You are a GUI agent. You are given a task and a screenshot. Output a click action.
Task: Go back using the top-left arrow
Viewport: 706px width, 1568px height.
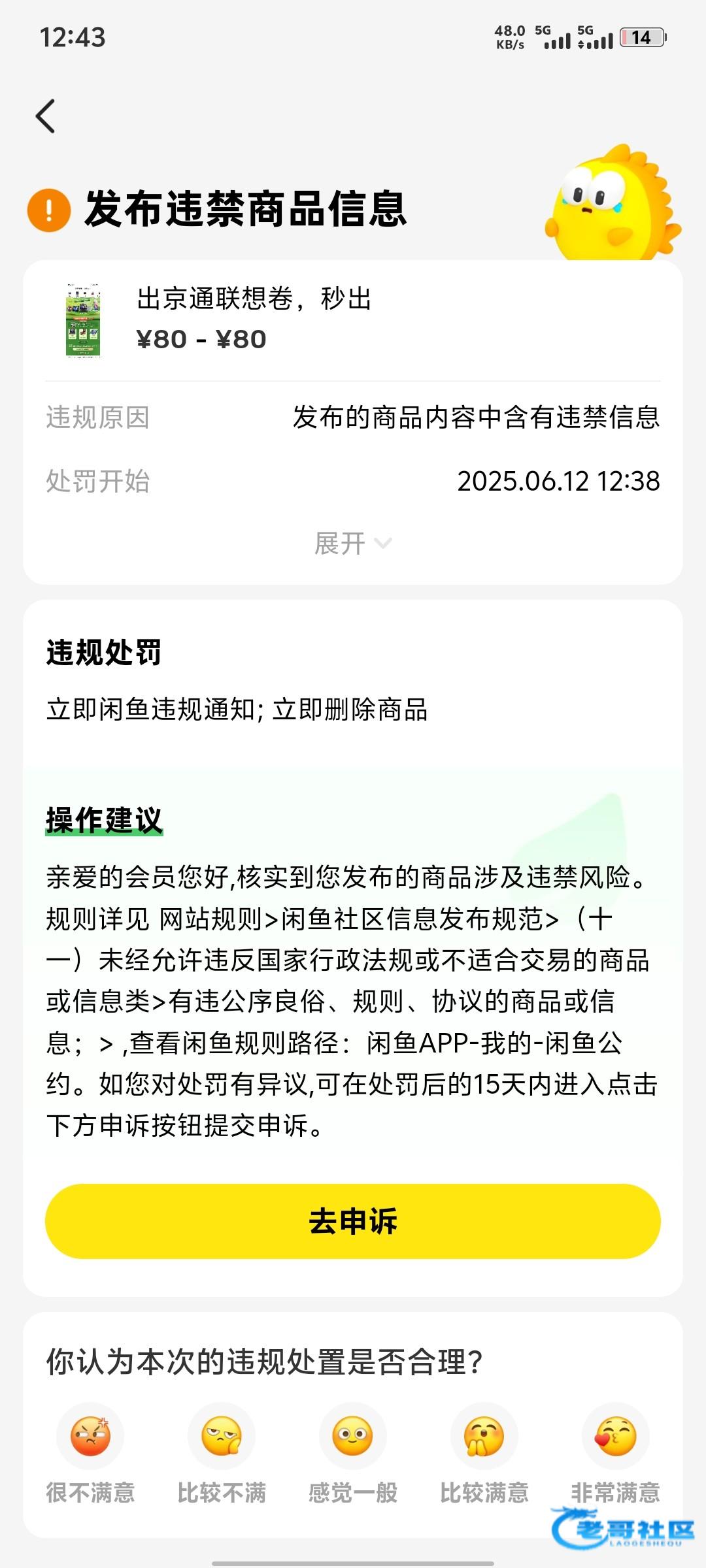click(46, 117)
